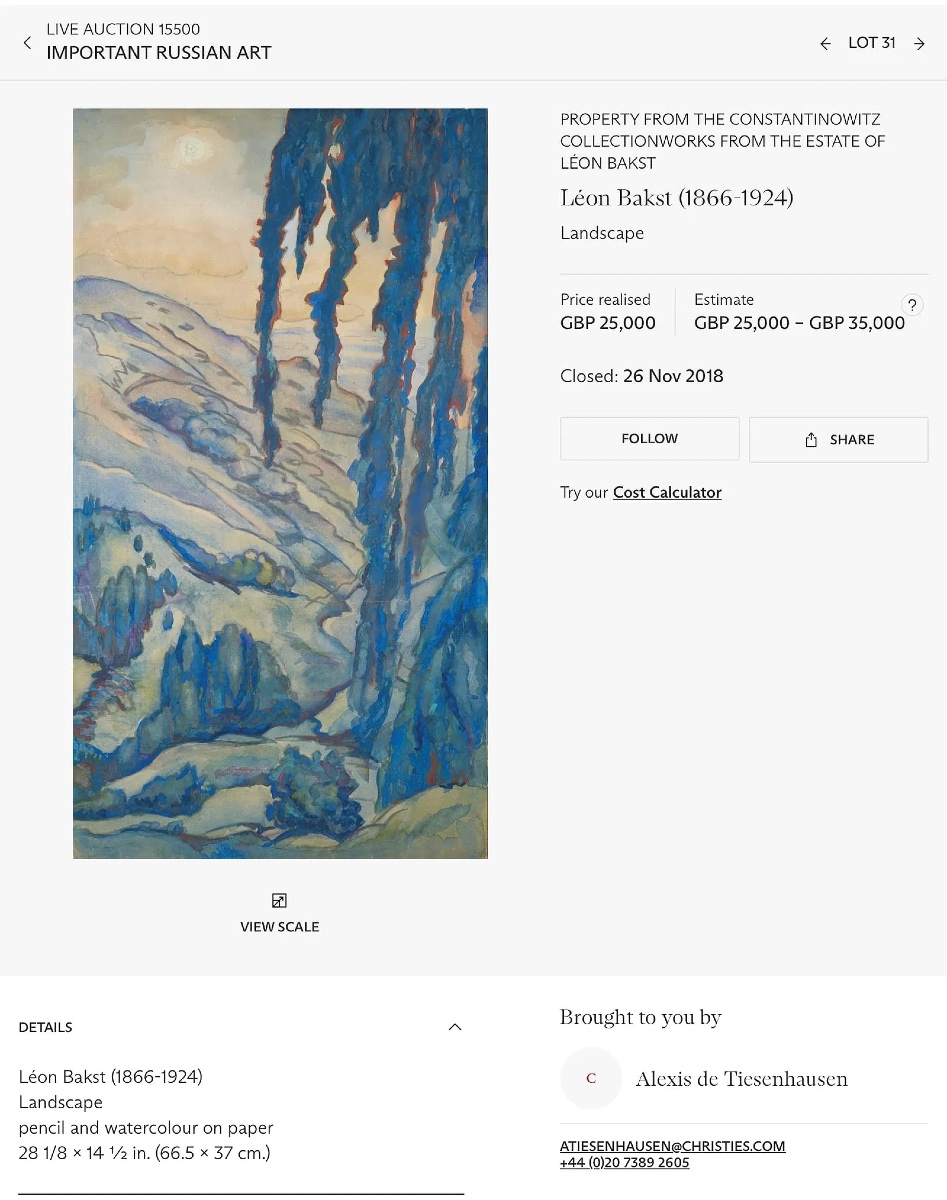The width and height of the screenshot is (947, 1200).
Task: Go to the next lot
Action: [x=919, y=43]
